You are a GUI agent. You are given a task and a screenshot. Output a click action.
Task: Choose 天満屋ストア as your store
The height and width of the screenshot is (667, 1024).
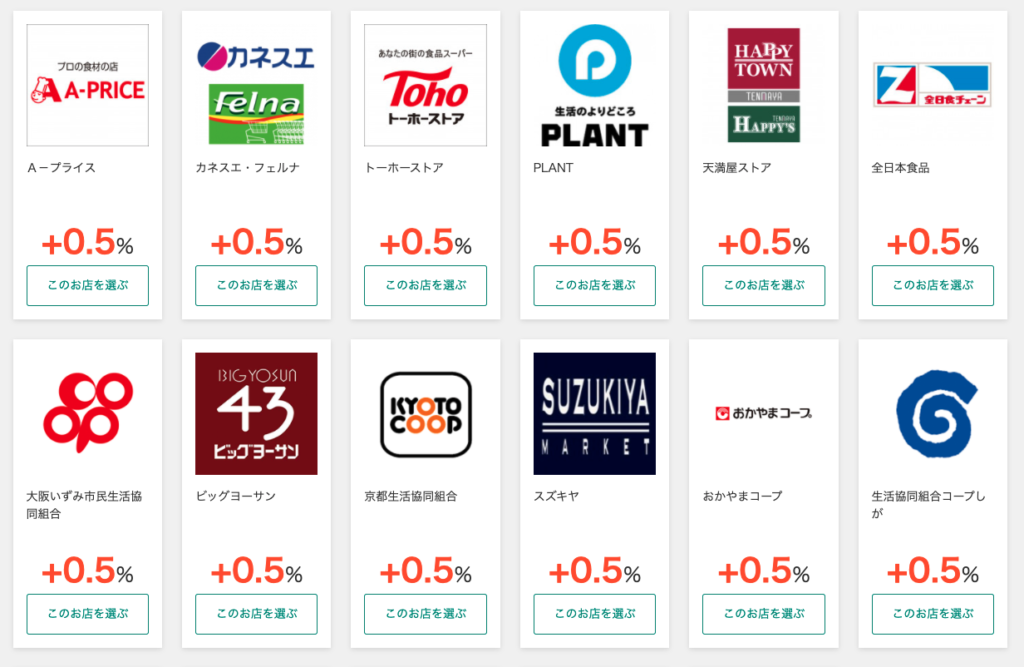click(763, 285)
